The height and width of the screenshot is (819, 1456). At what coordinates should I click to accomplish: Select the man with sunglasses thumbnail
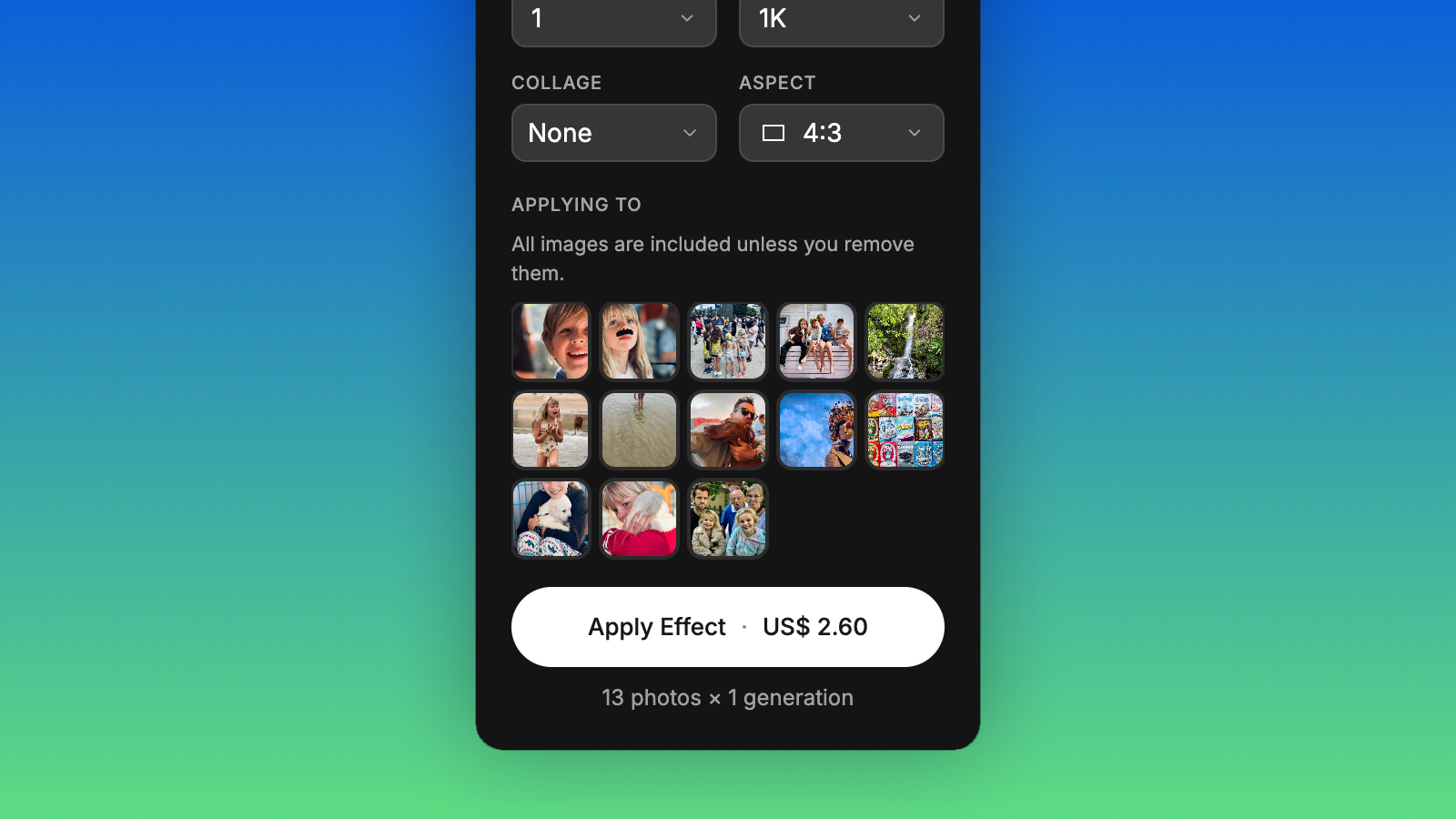(728, 430)
